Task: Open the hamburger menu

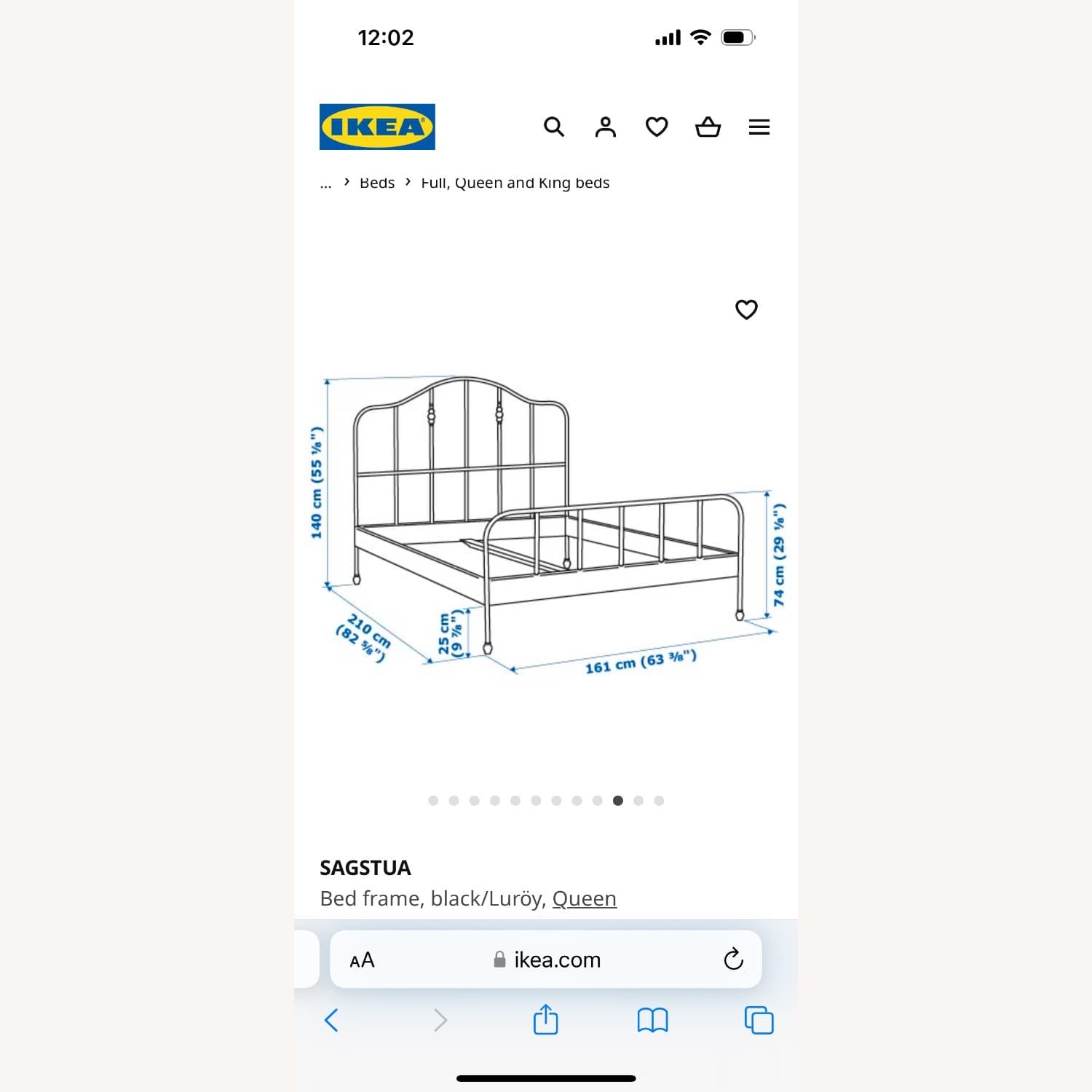Action: [759, 127]
